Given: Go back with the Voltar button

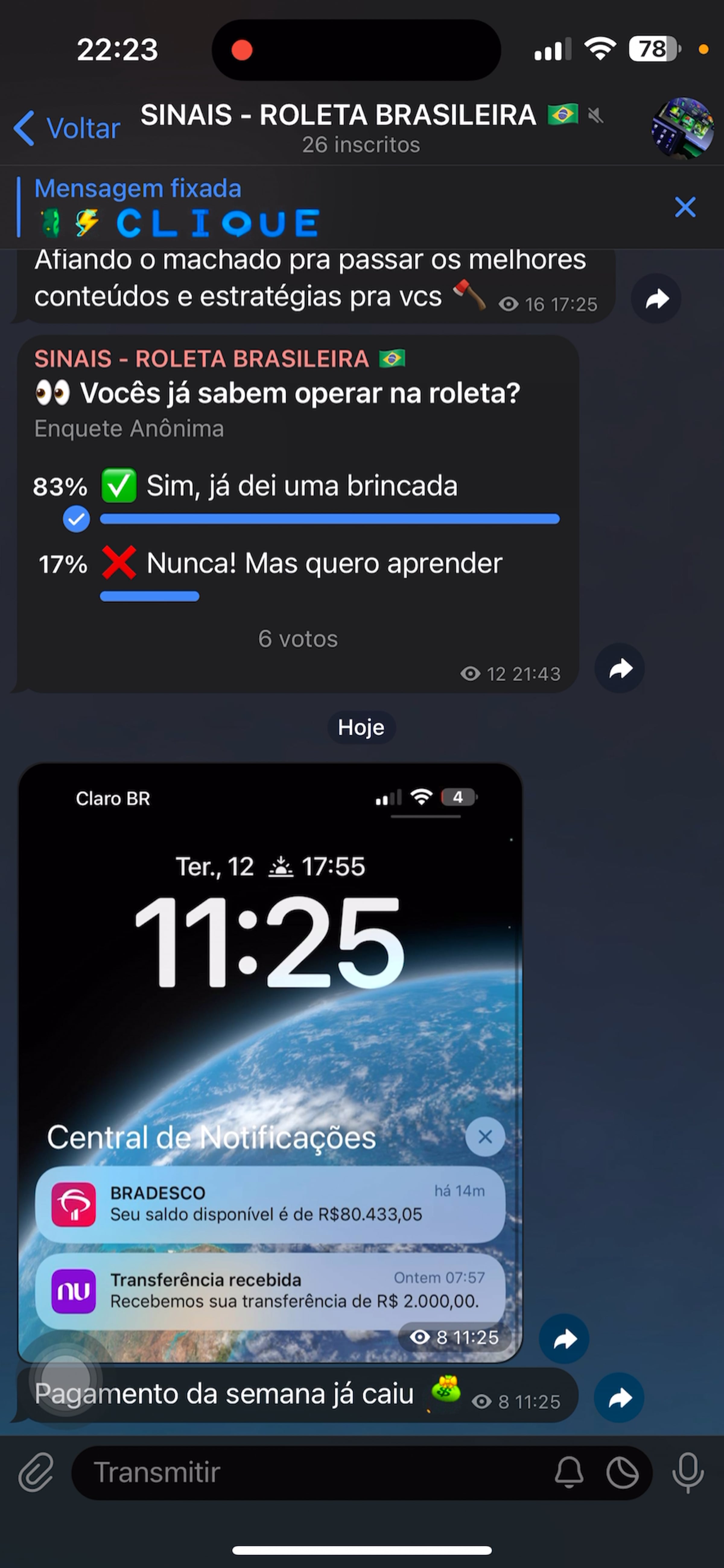Looking at the screenshot, I should click(67, 128).
